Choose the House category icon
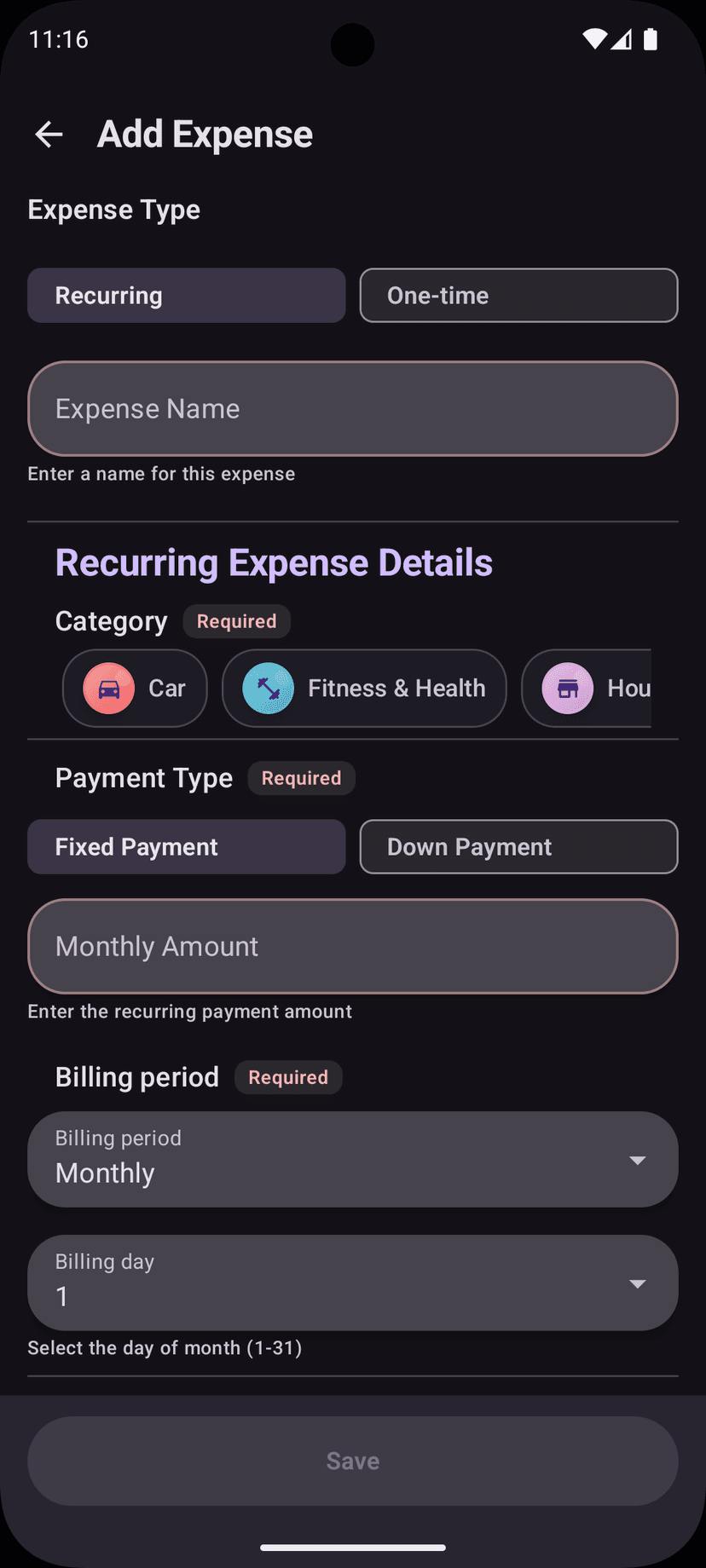 tap(566, 689)
